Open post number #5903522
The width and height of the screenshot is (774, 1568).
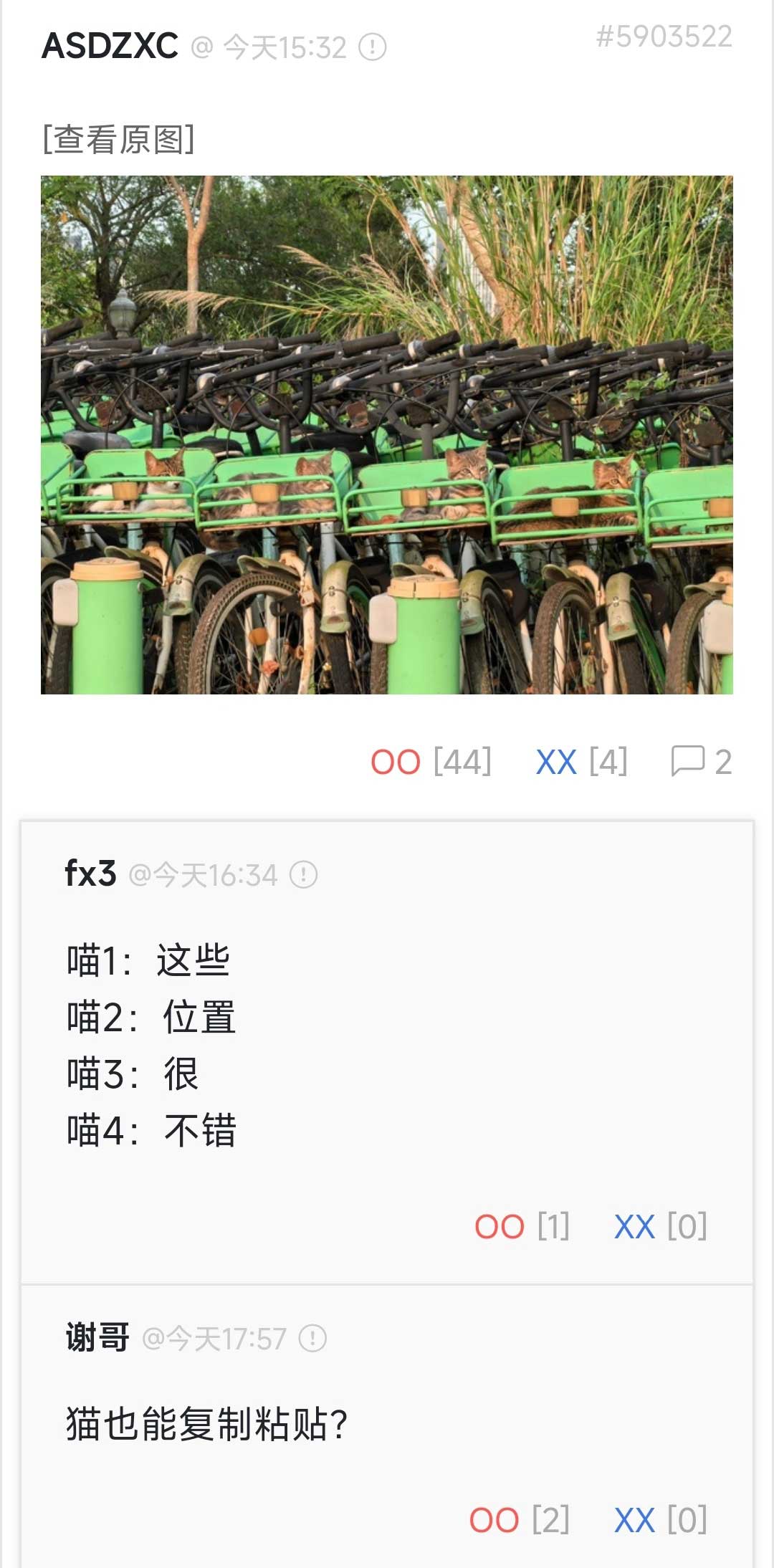[664, 37]
